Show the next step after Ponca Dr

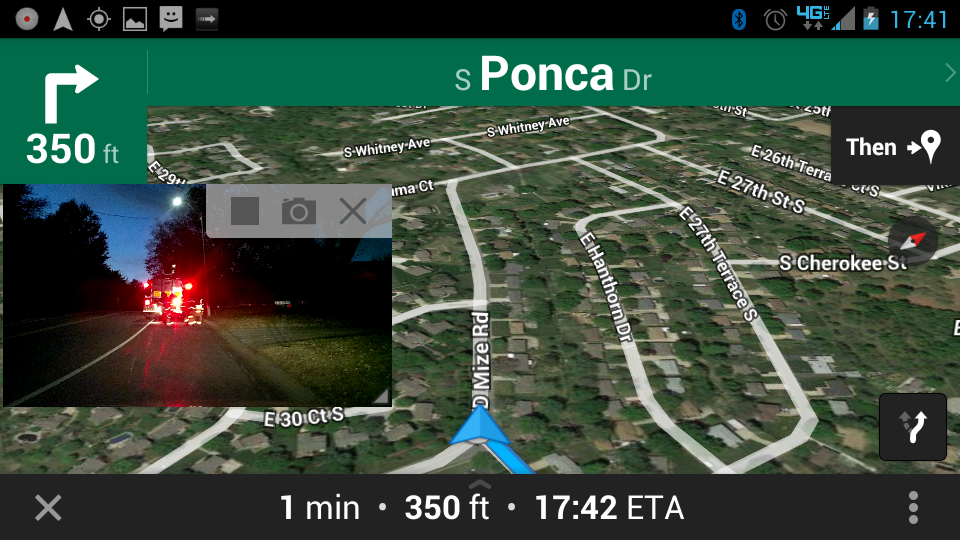(x=949, y=72)
